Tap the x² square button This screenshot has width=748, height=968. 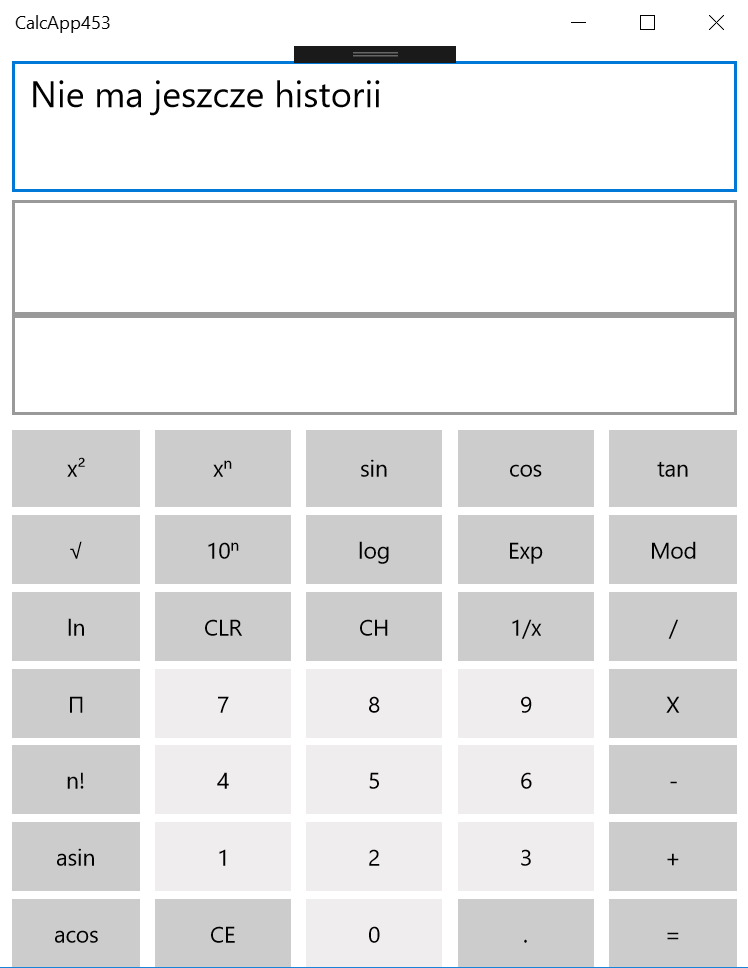76,469
